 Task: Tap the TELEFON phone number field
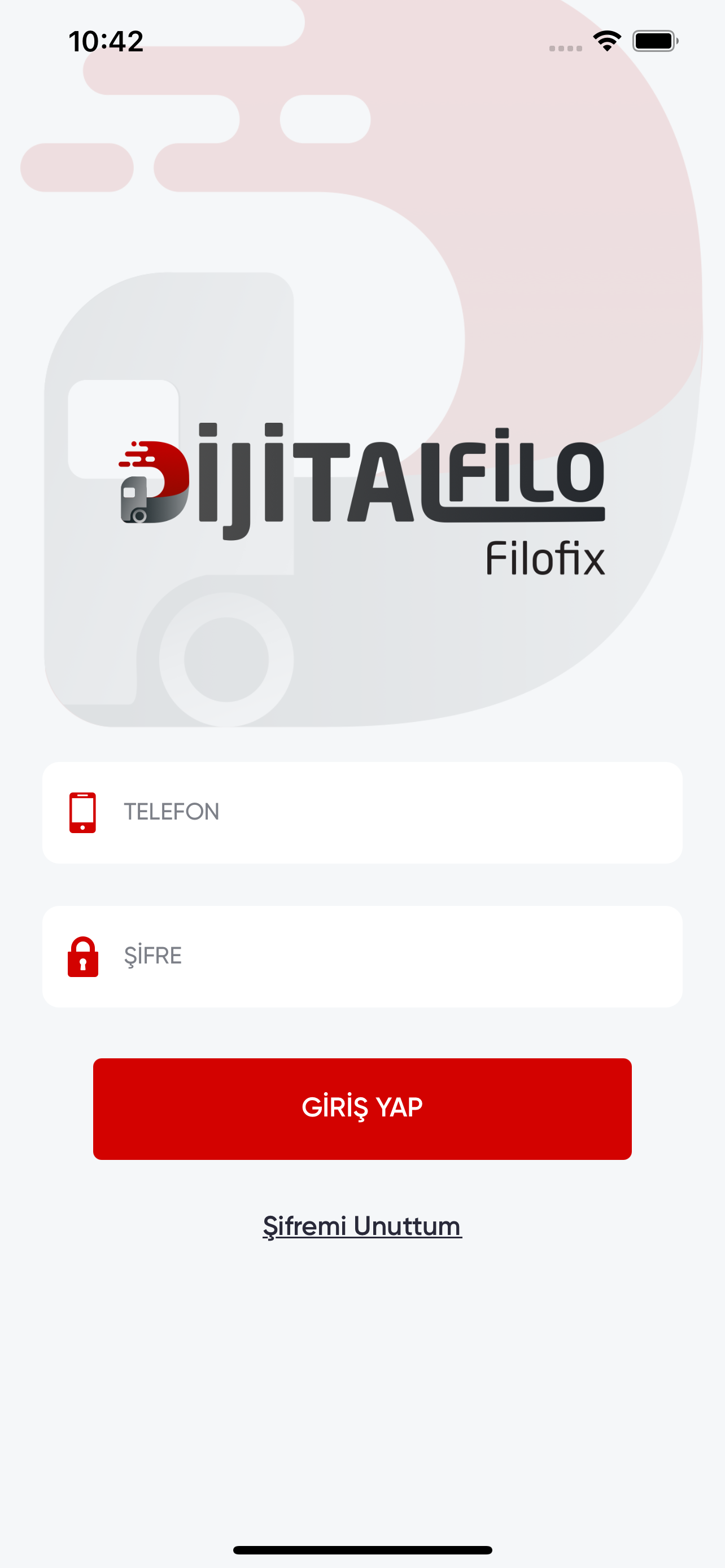[x=362, y=813]
